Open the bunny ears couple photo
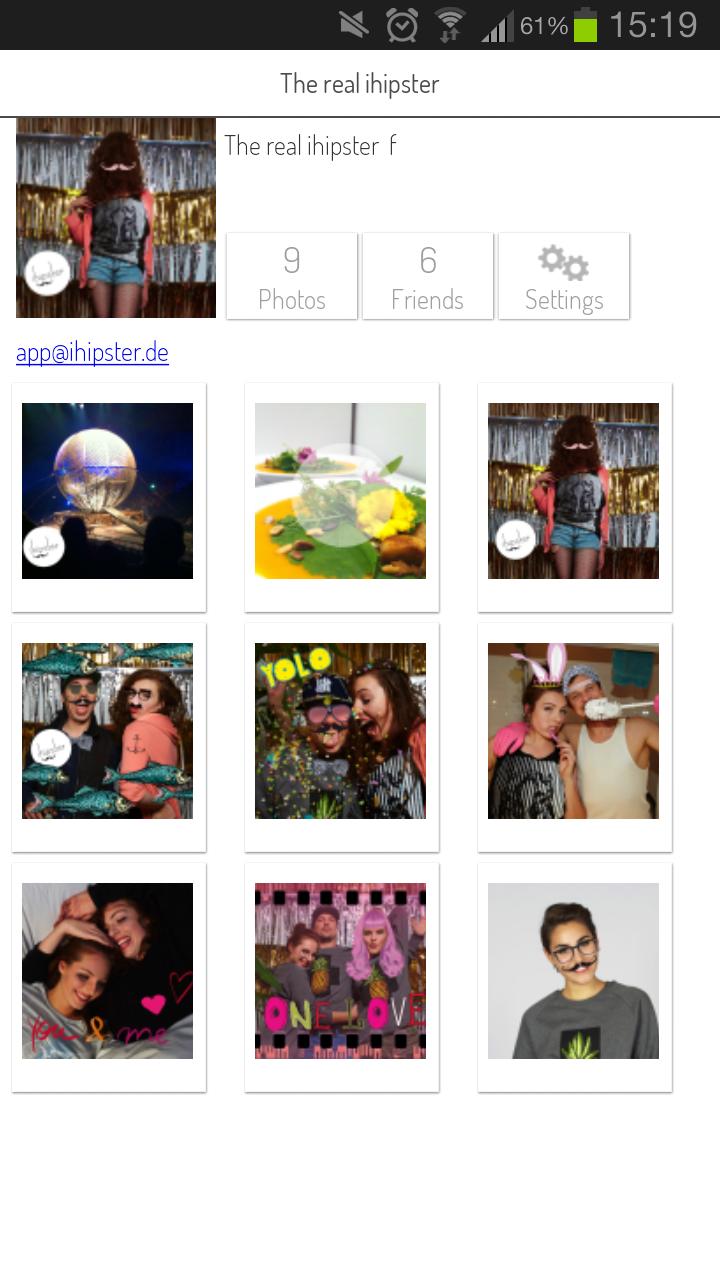The width and height of the screenshot is (720, 1280). [x=574, y=731]
